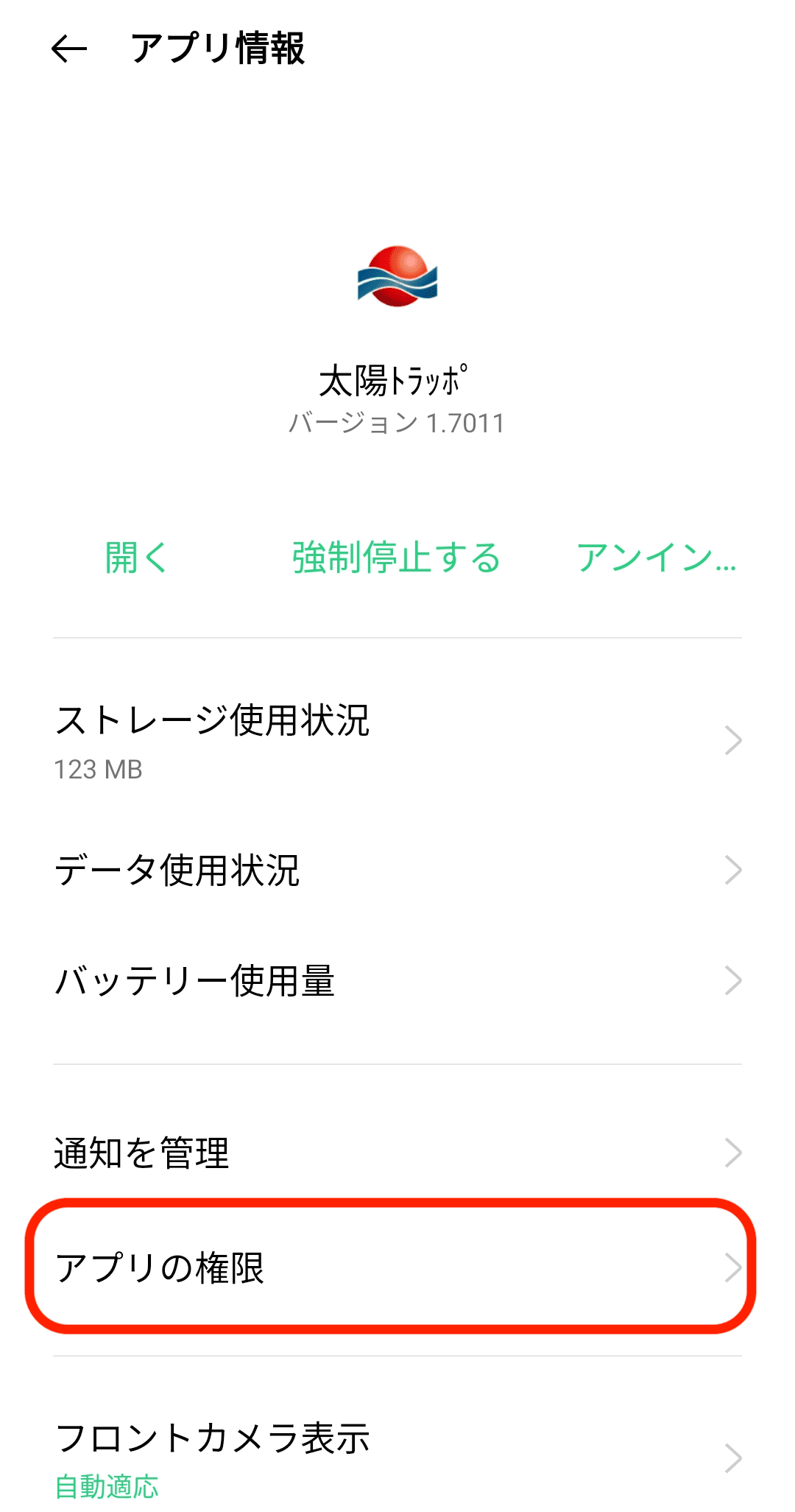The height and width of the screenshot is (1512, 795).
Task: Open バッテリー使用量 row
Action: click(x=397, y=981)
